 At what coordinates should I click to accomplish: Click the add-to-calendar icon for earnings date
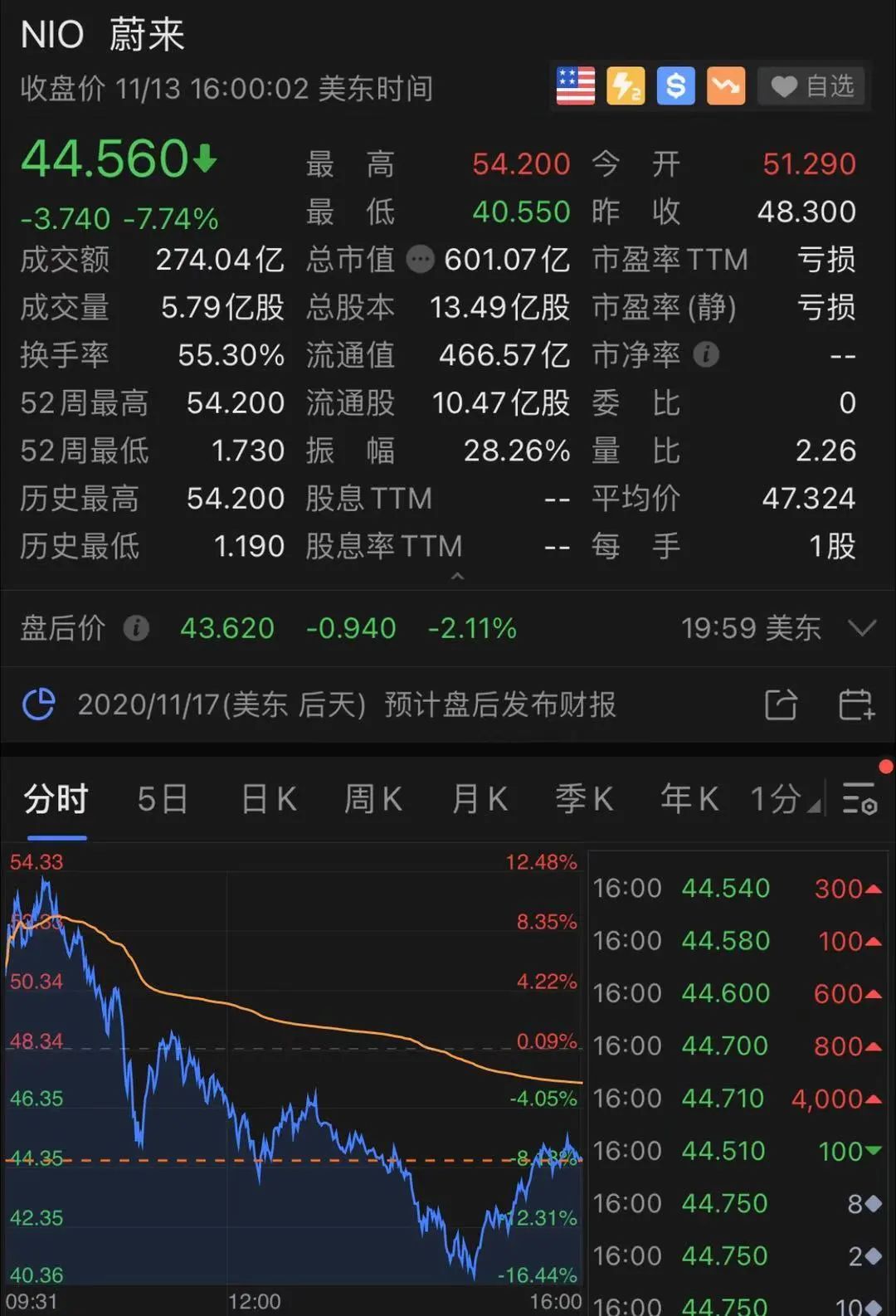pos(858,704)
